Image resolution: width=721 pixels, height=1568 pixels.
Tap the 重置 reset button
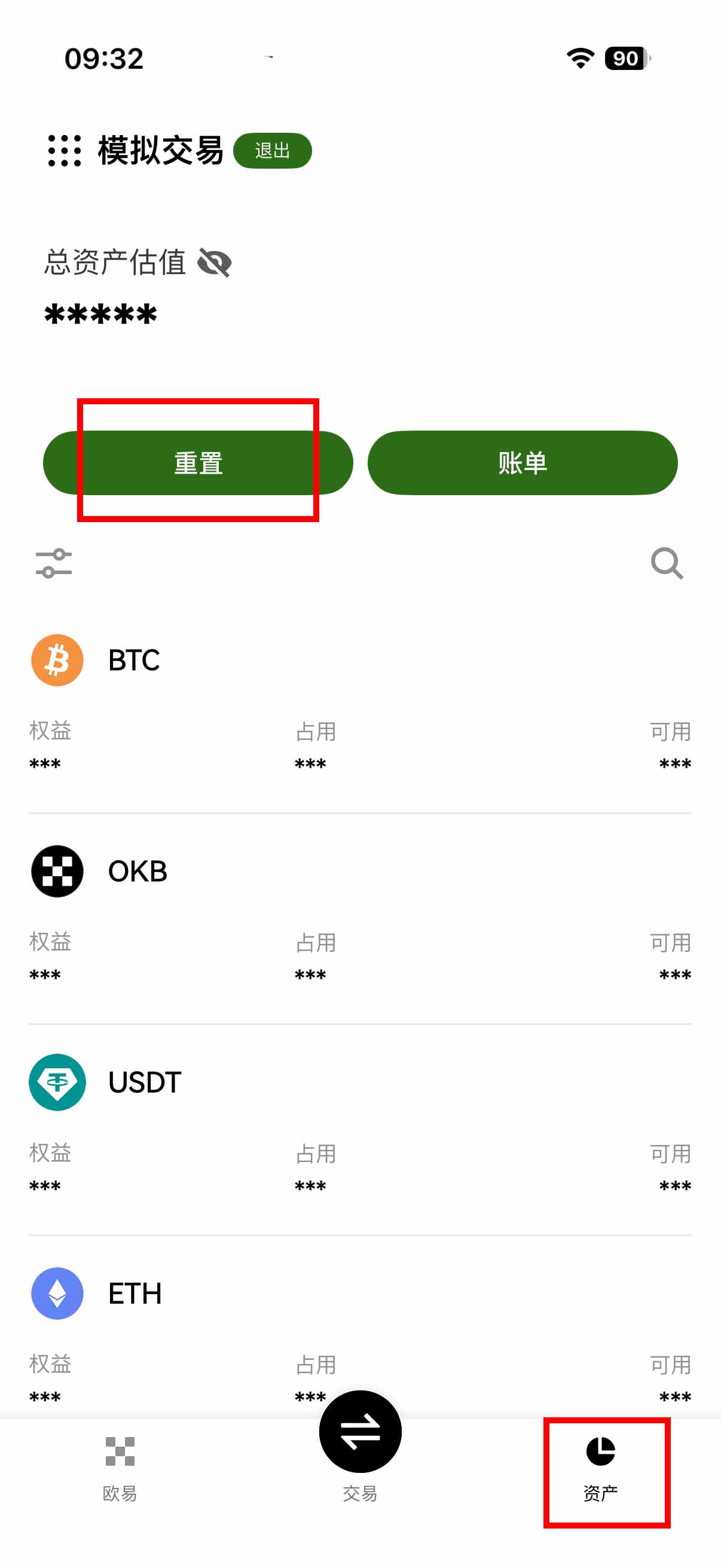(198, 463)
